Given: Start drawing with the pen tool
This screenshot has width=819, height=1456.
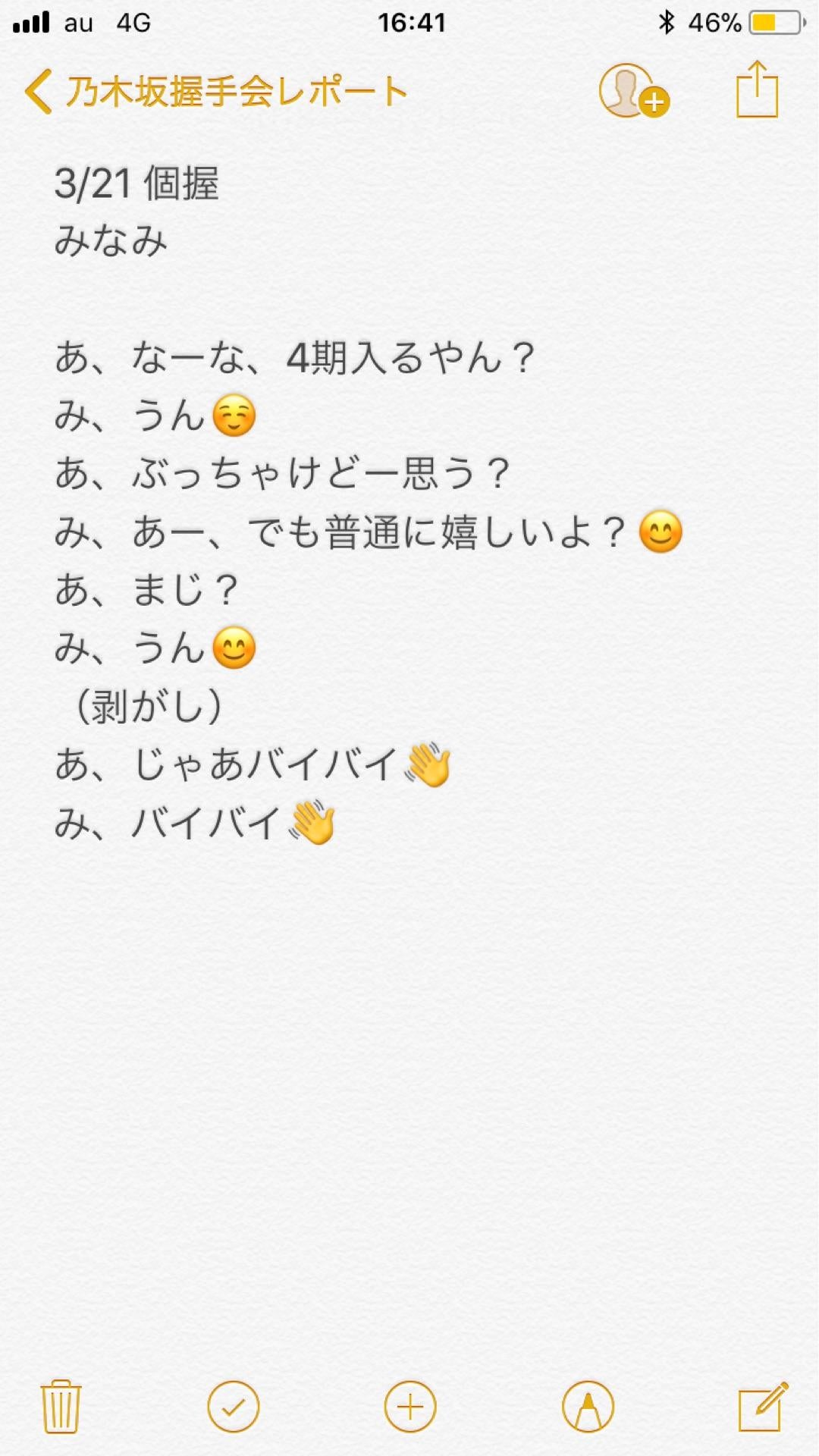Looking at the screenshot, I should coord(587,1407).
